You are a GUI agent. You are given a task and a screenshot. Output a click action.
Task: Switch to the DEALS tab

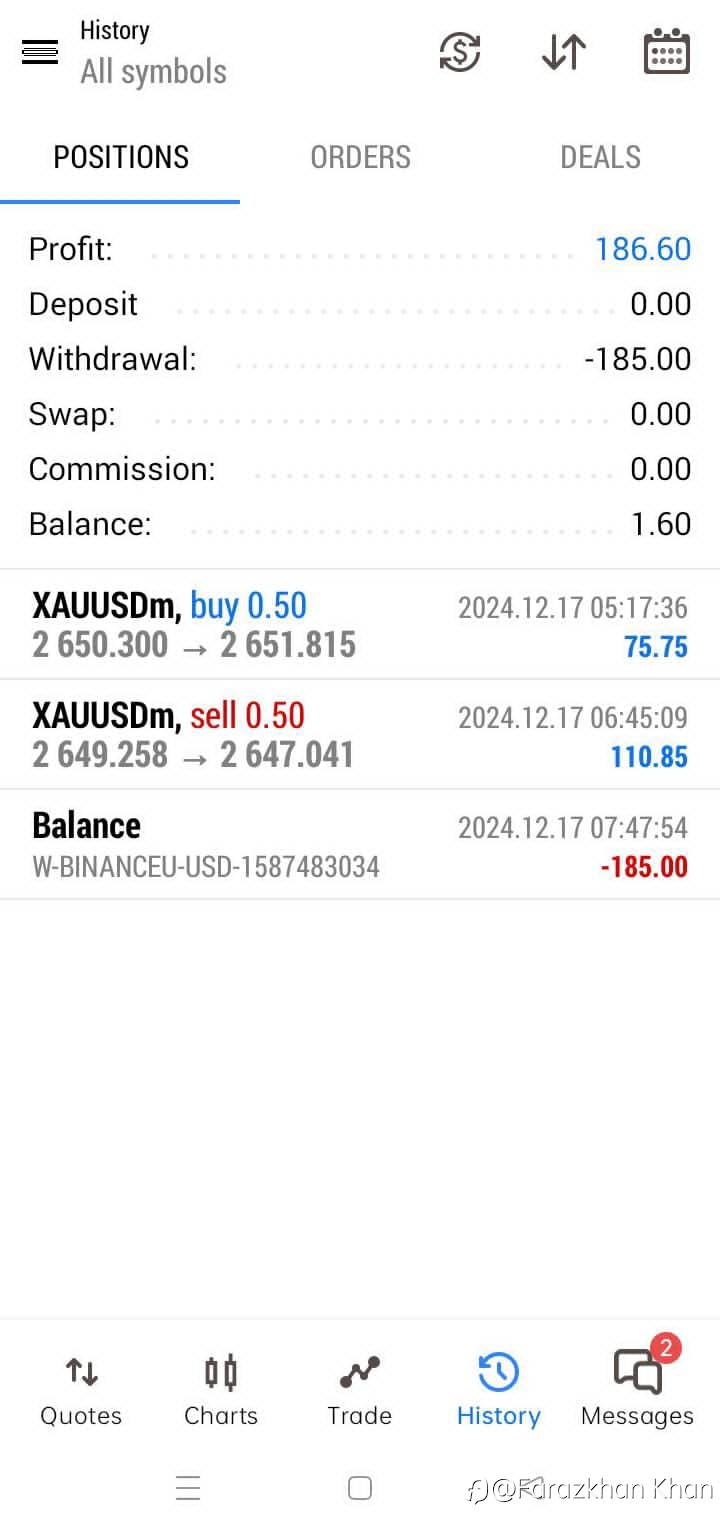point(600,157)
